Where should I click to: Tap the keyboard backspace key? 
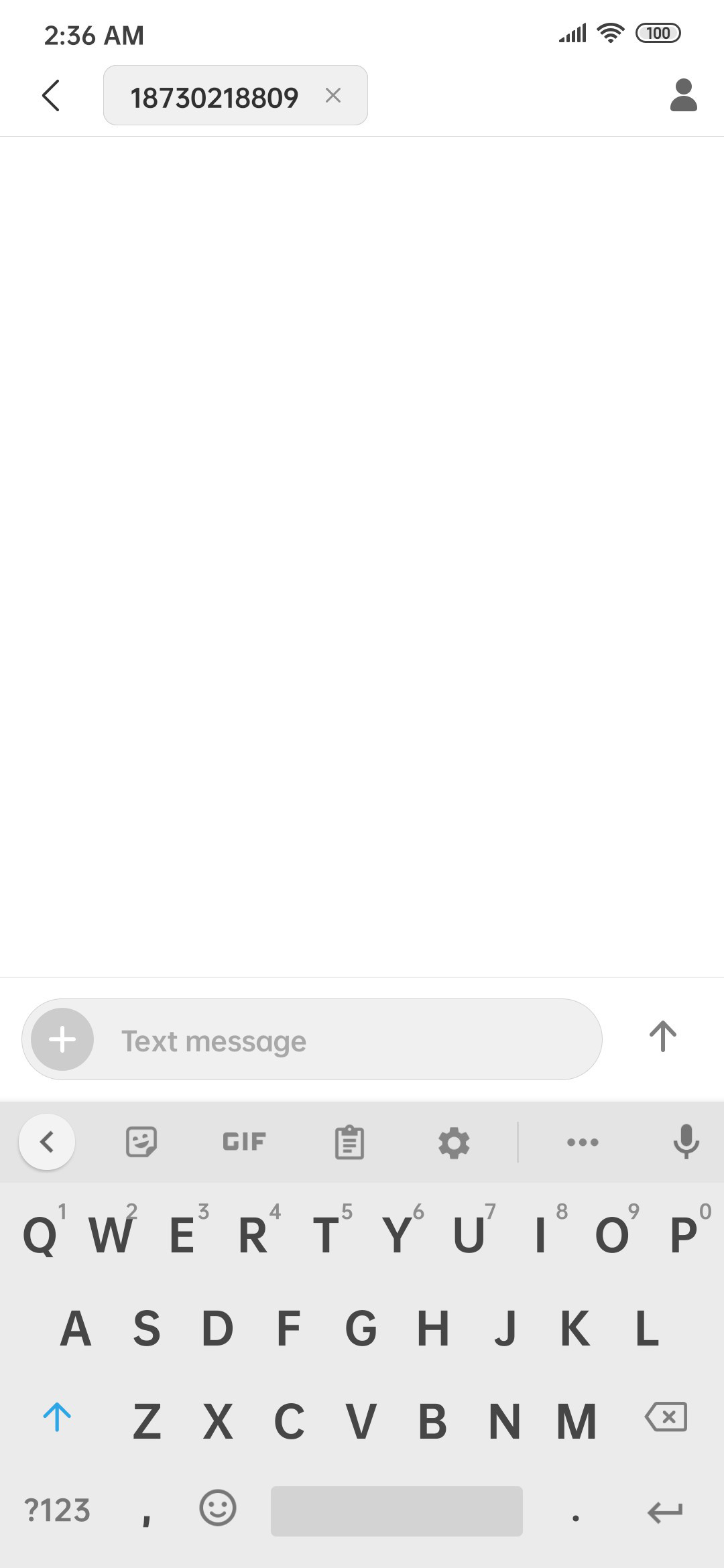point(666,1417)
